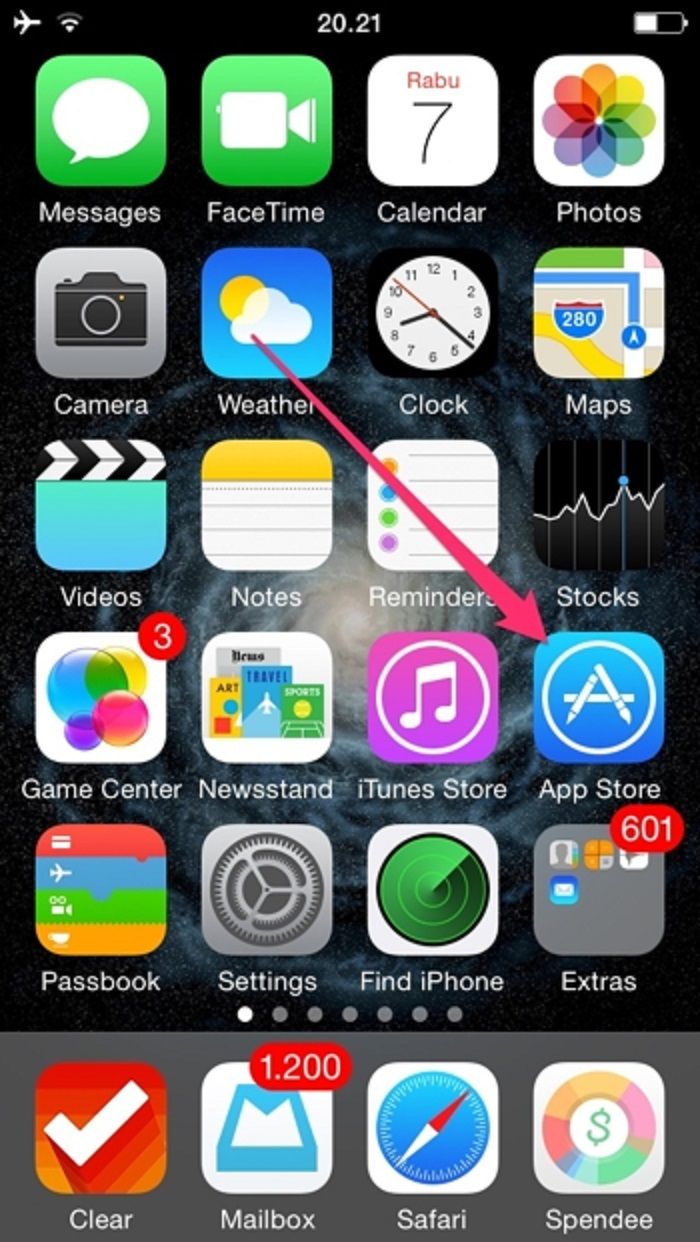Open the Notes app
Image resolution: width=700 pixels, height=1242 pixels.
pyautogui.click(x=267, y=505)
